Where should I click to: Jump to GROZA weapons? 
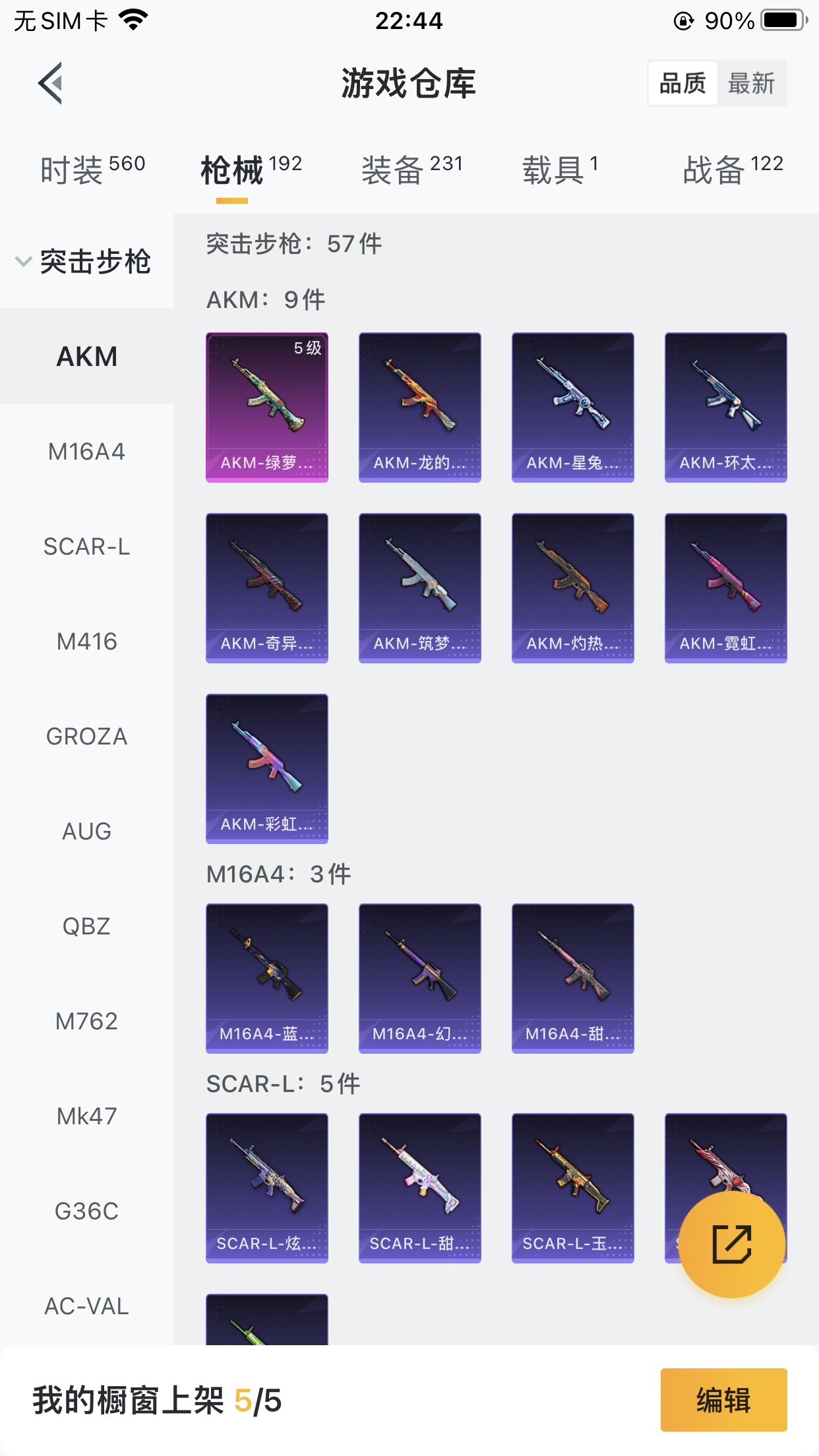click(86, 737)
